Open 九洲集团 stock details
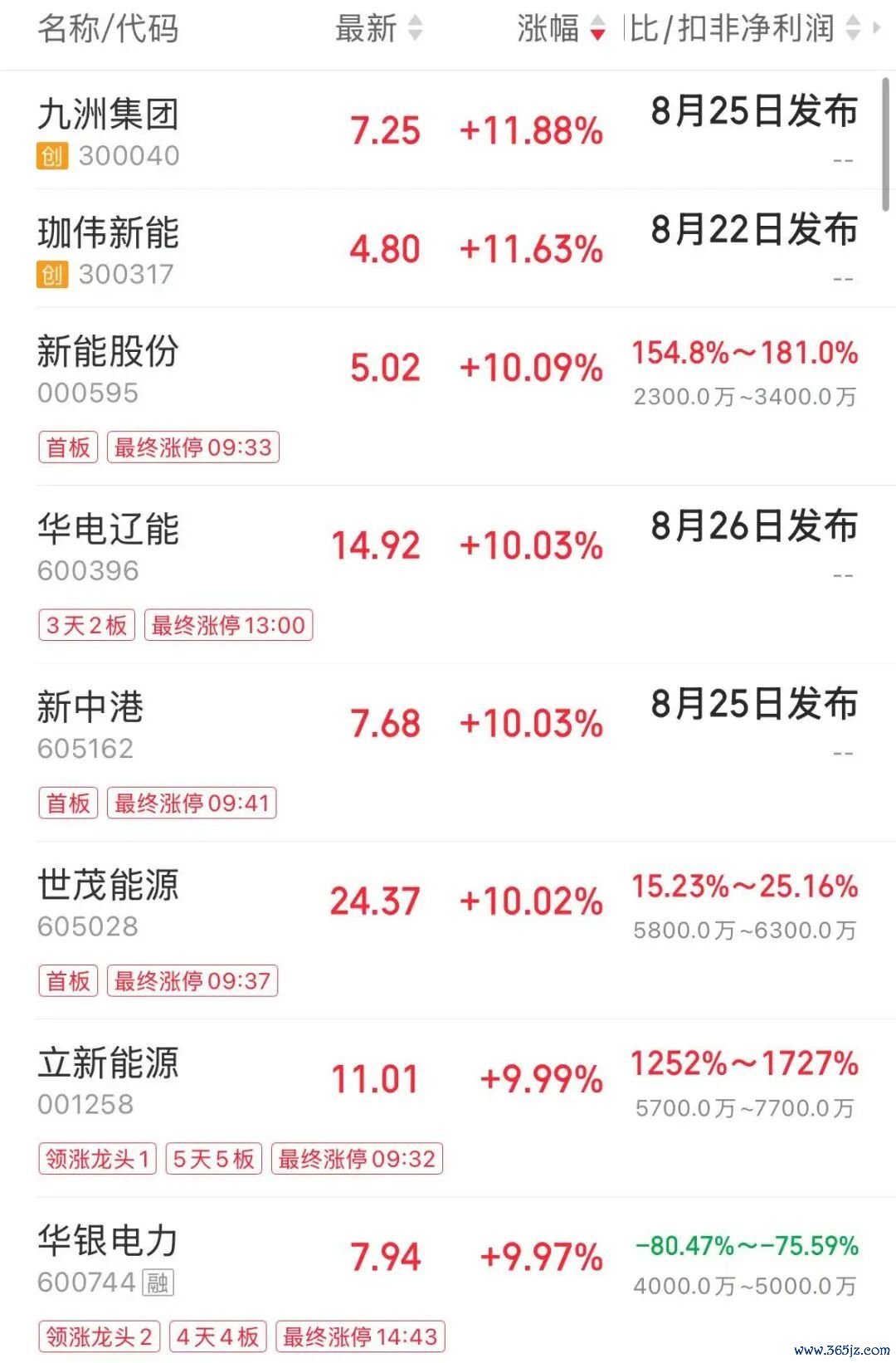This screenshot has height=1363, width=896. (448, 130)
